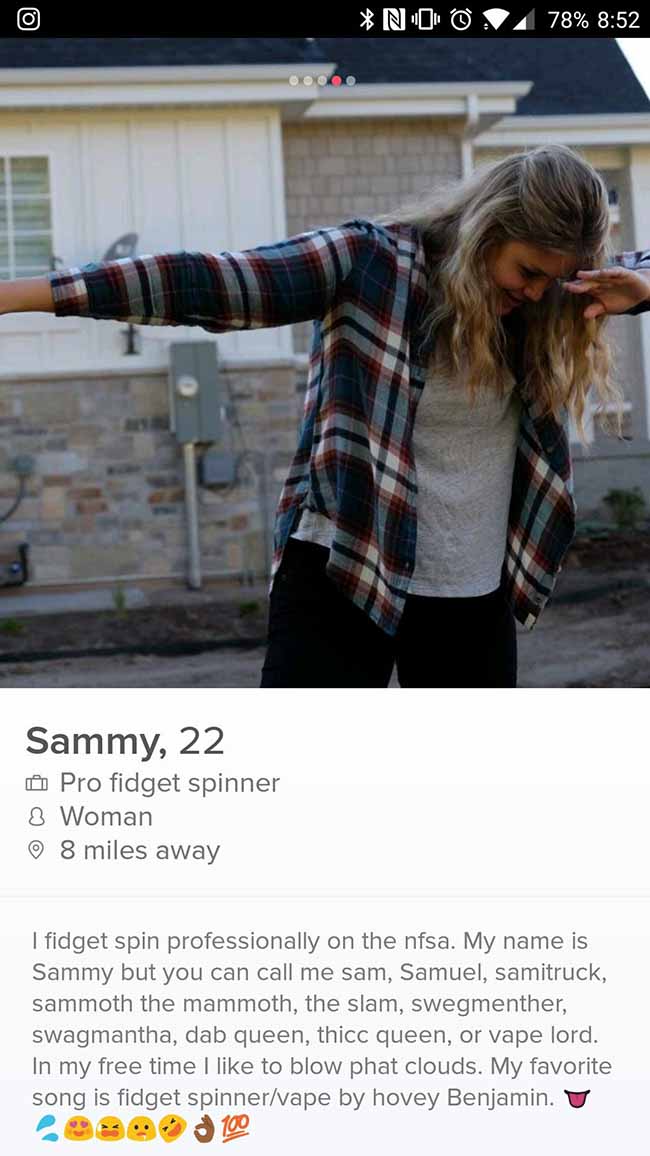Viewport: 650px width, 1156px height.
Task: Tap the photo page indicator dots
Action: [322, 80]
